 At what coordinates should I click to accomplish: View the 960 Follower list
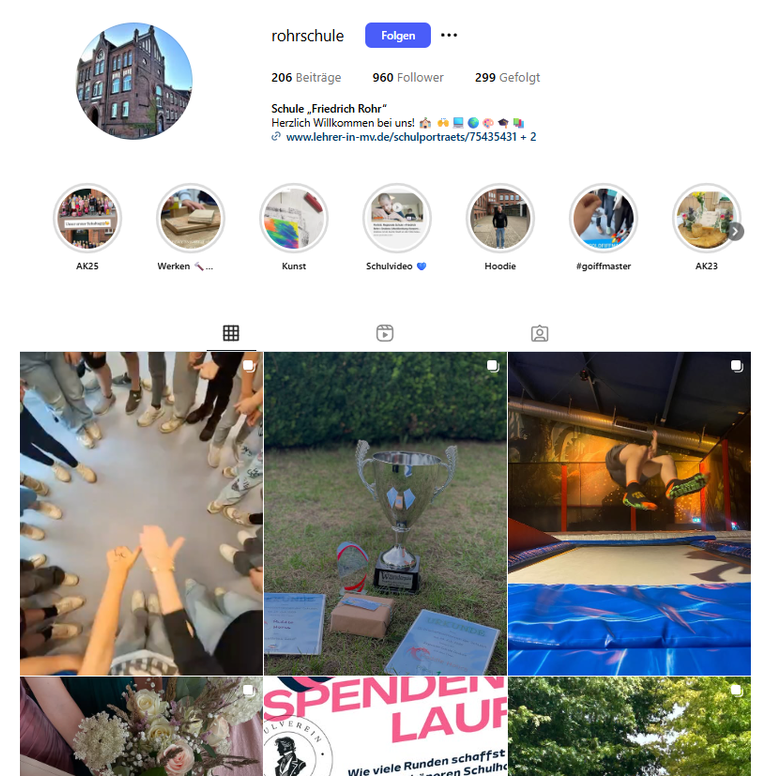pyautogui.click(x=407, y=77)
